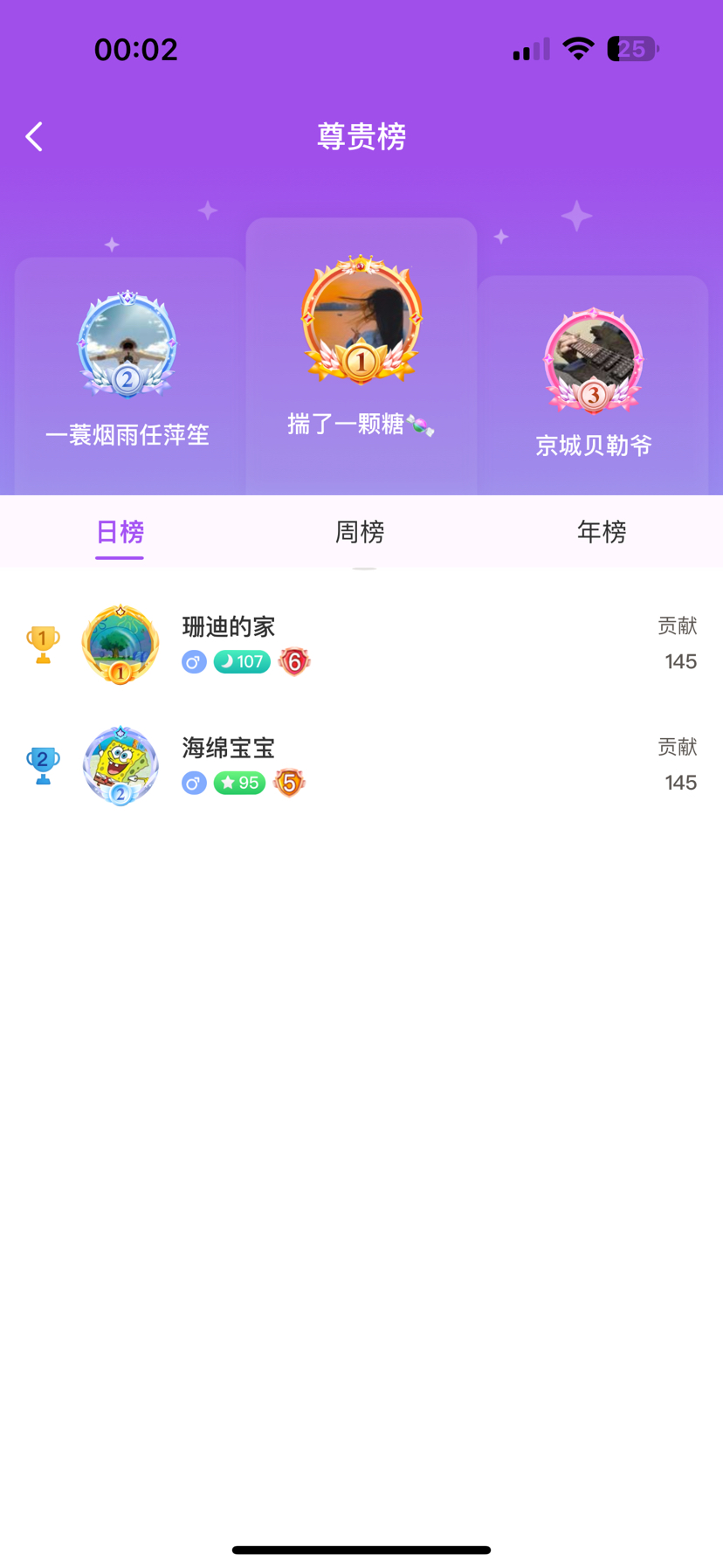The image size is (723, 1568).
Task: Switch to the 周榜 tab
Action: (x=360, y=531)
